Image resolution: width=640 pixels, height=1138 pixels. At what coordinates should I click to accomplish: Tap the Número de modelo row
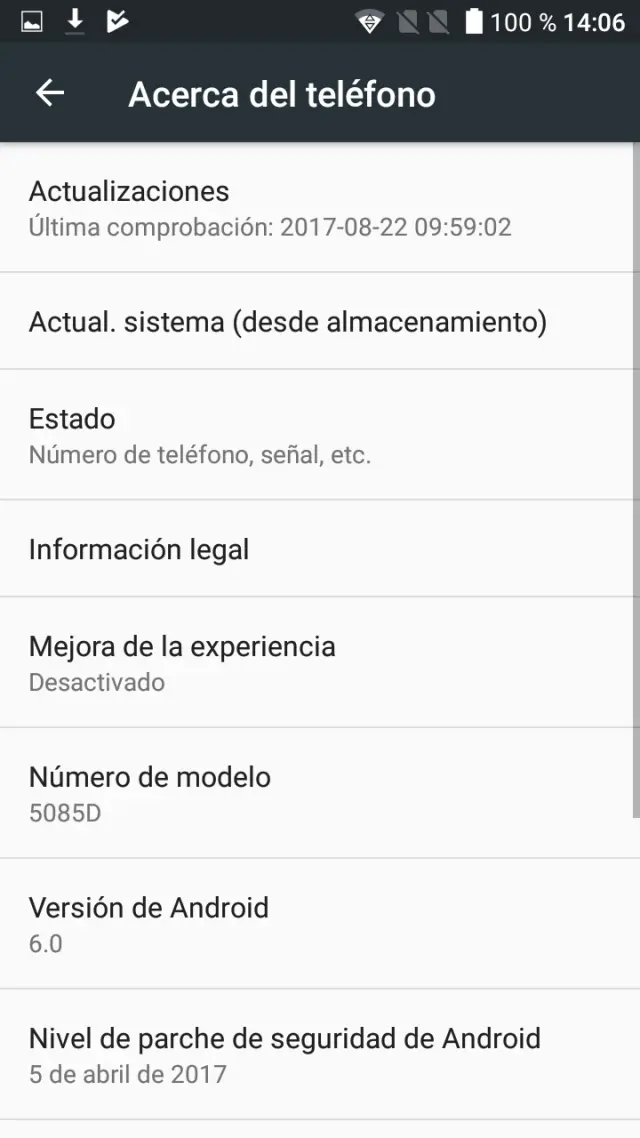point(318,794)
